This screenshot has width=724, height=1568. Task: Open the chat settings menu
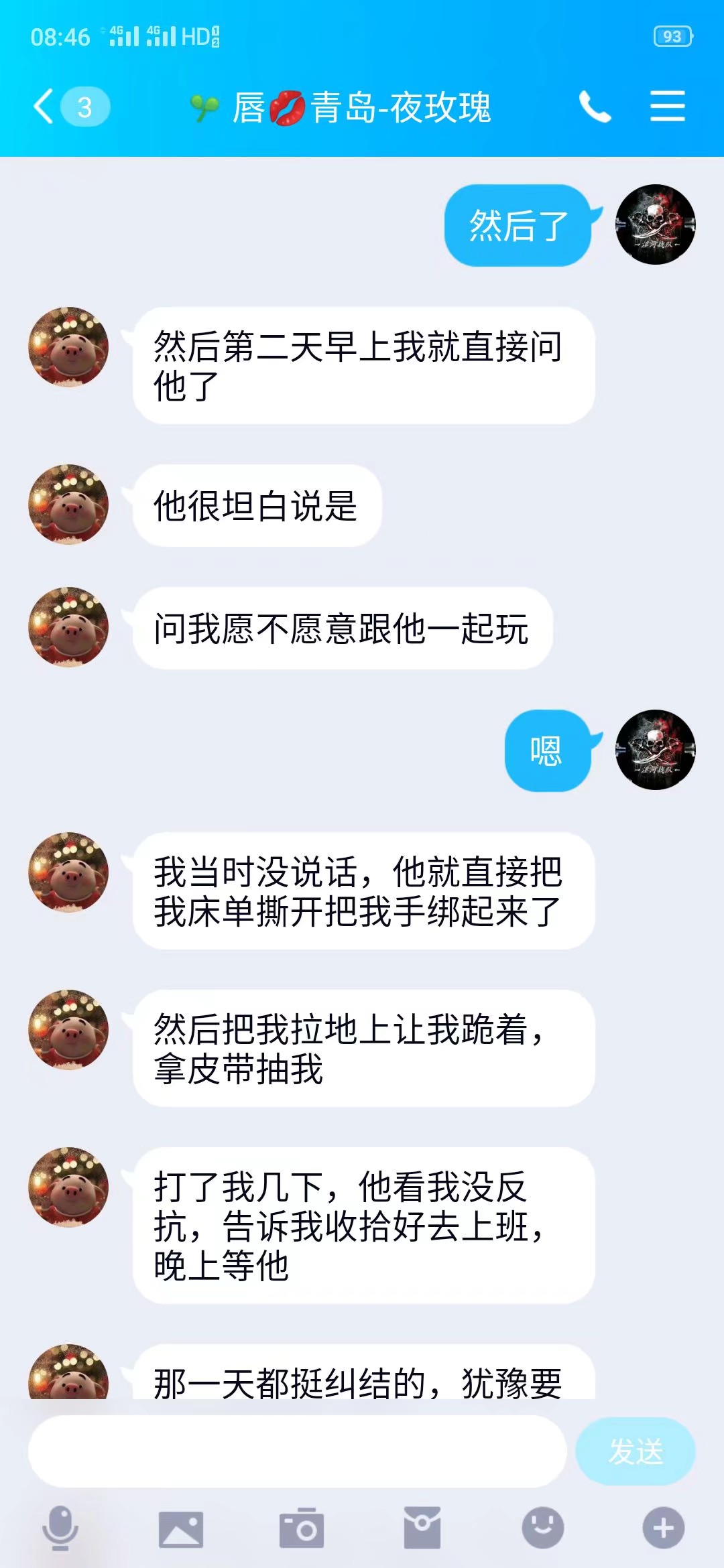(x=668, y=107)
